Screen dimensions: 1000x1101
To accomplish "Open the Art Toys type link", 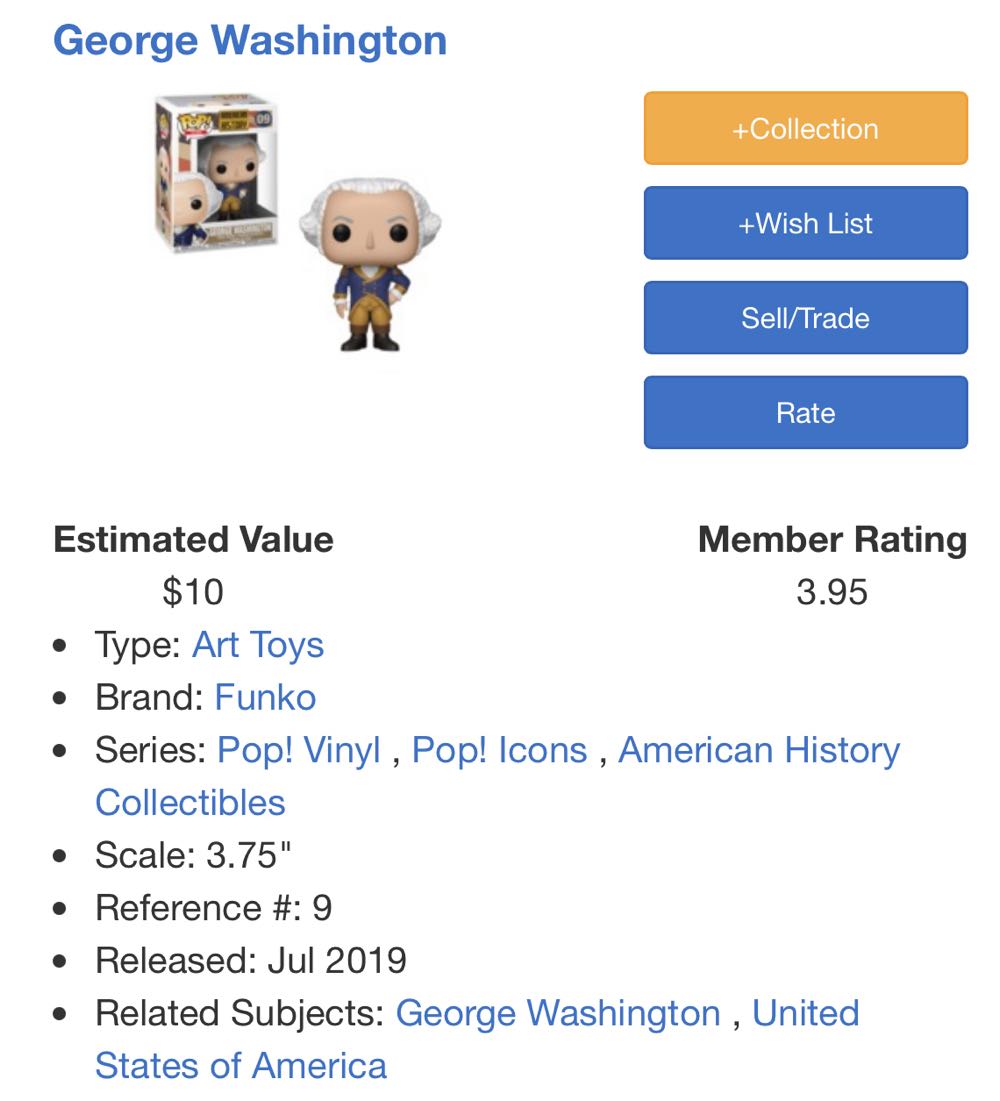I will pos(257,646).
